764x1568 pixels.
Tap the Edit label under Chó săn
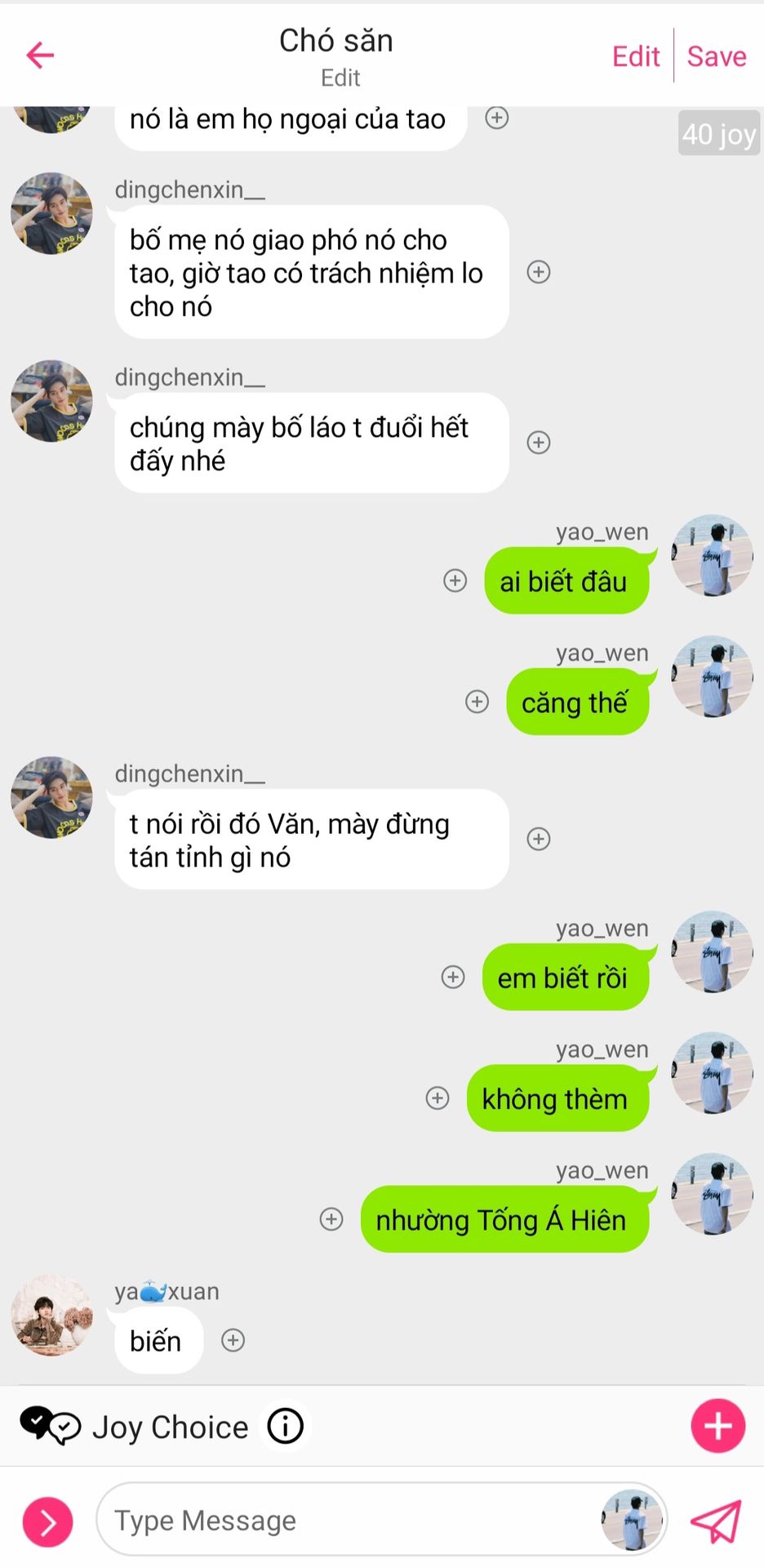coord(340,78)
